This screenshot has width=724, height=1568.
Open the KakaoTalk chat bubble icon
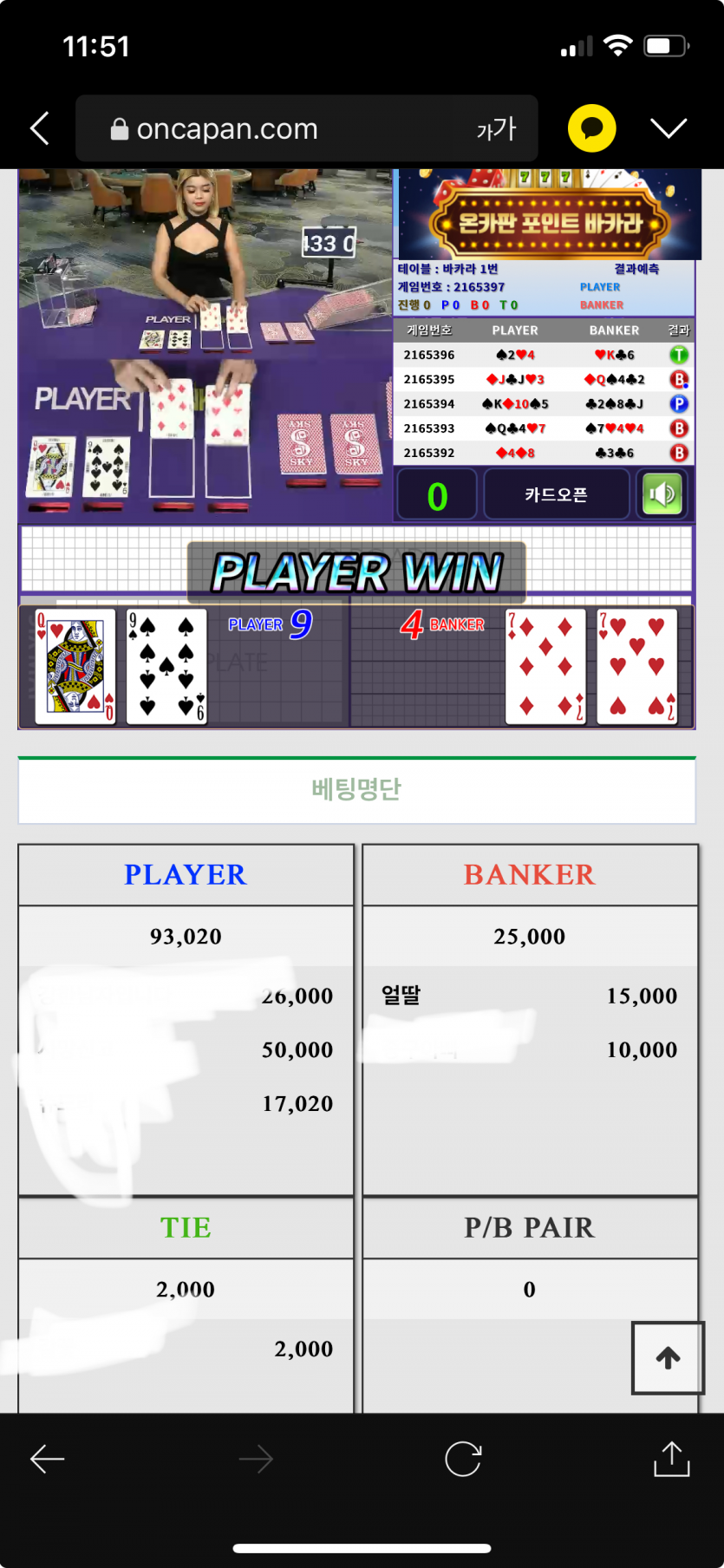coord(592,128)
